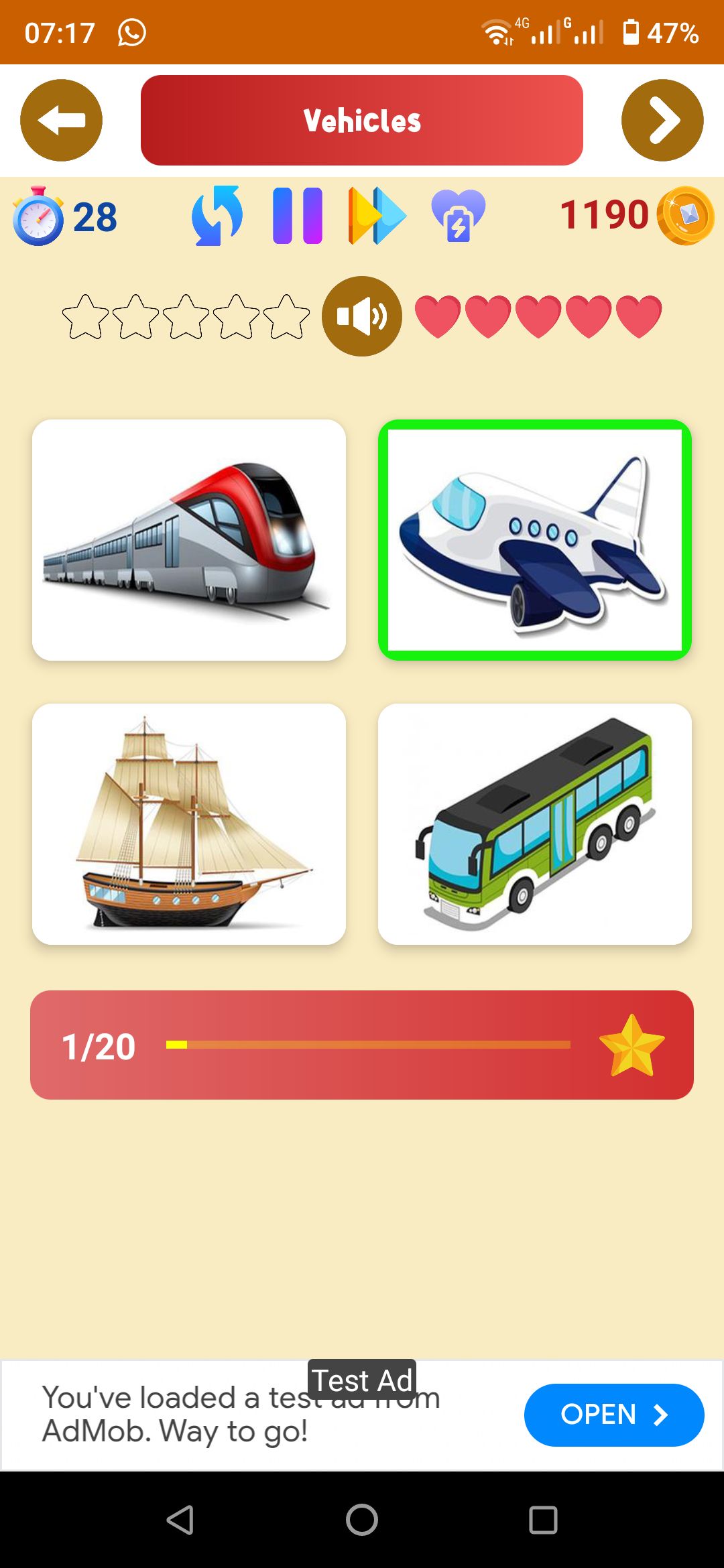Open the AdMob test ad
This screenshot has width=724, height=1568.
tap(613, 1415)
